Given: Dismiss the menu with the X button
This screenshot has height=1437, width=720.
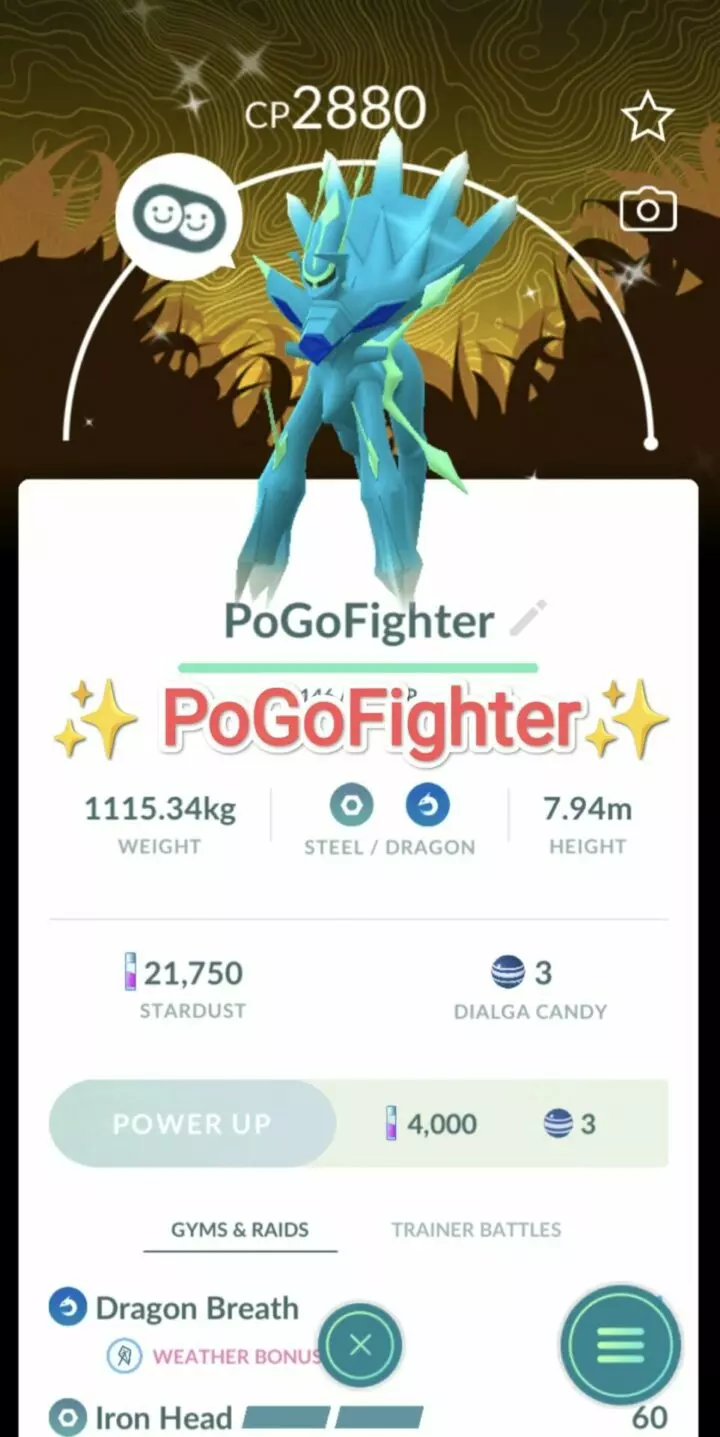Looking at the screenshot, I should pos(361,1346).
